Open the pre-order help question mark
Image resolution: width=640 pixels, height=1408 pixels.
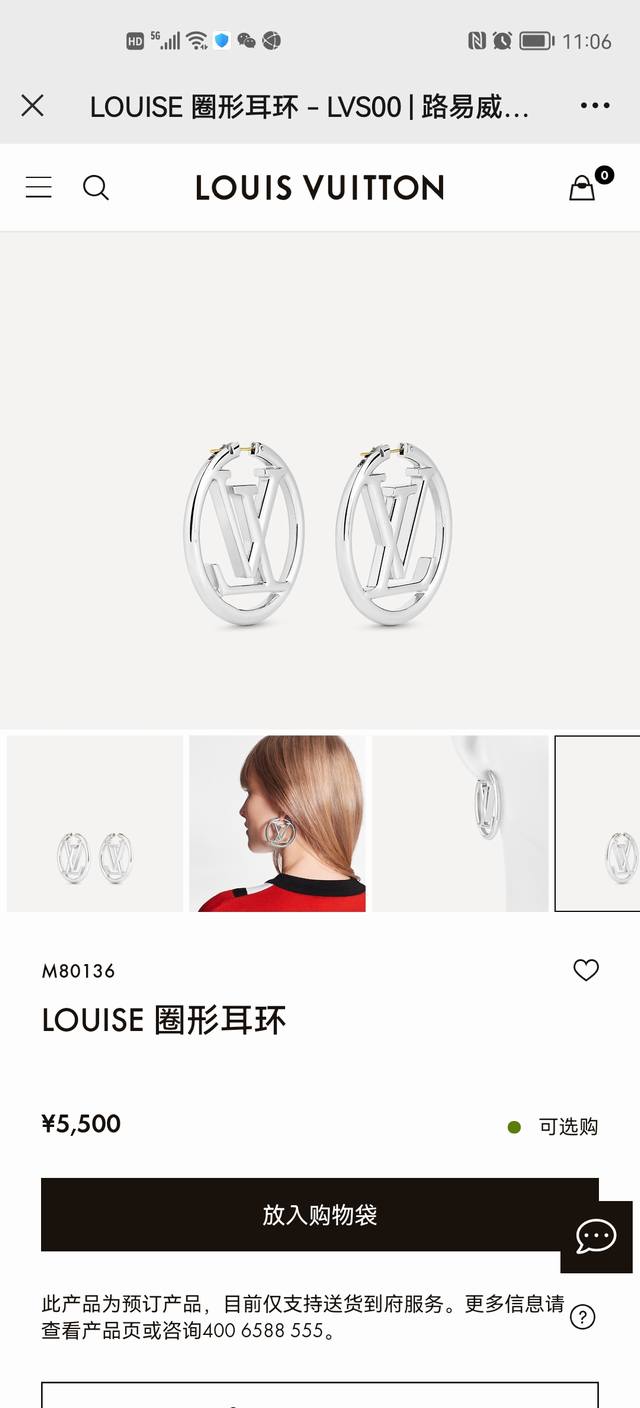582,1317
